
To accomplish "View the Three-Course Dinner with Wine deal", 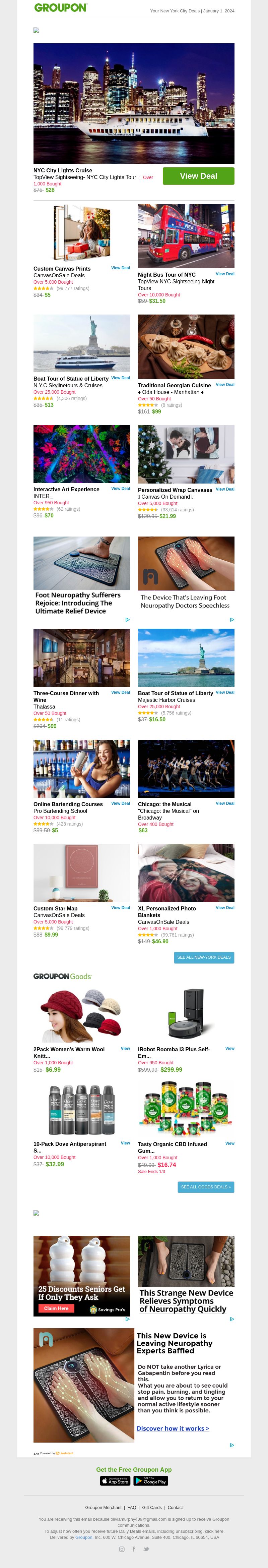I will pyautogui.click(x=120, y=692).
